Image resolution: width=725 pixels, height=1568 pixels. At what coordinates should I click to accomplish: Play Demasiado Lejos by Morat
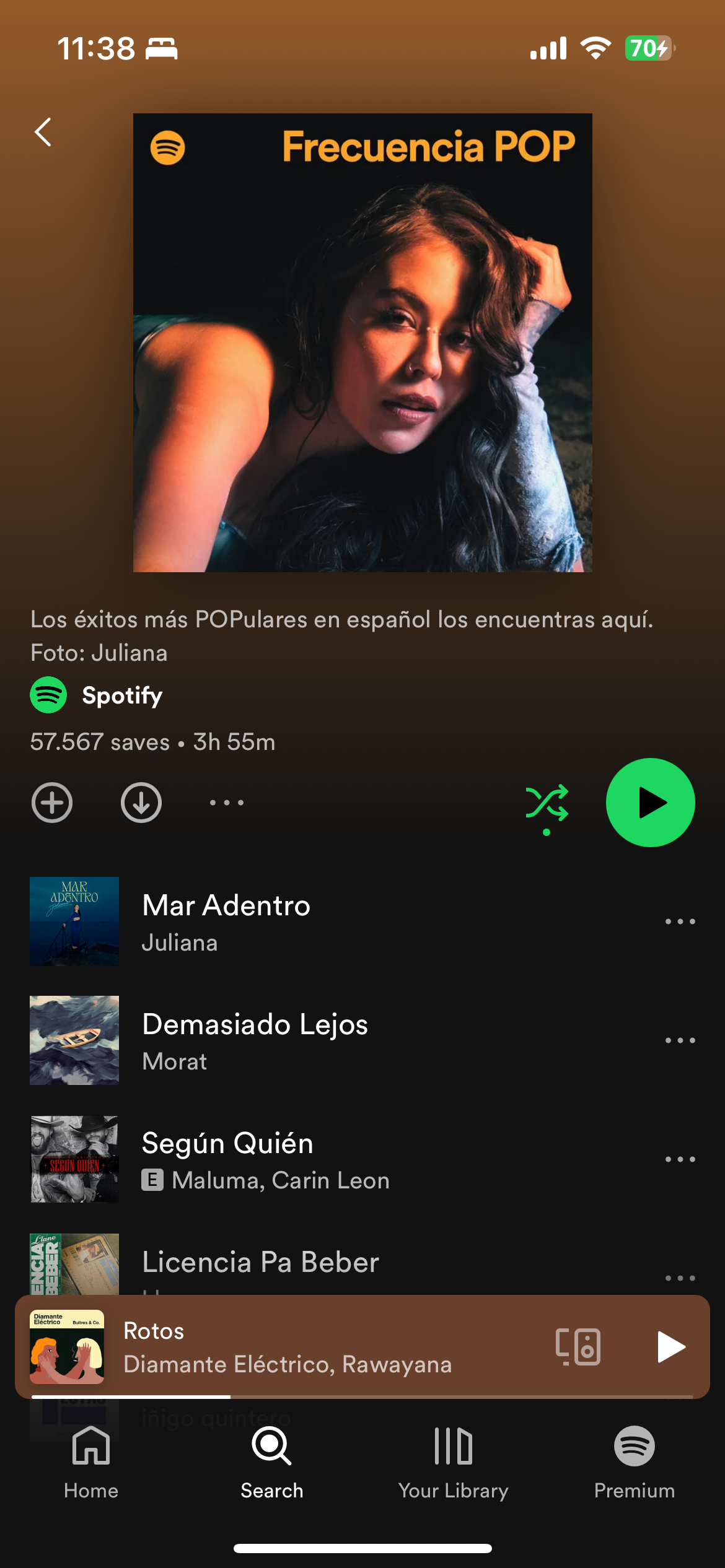tap(255, 1040)
